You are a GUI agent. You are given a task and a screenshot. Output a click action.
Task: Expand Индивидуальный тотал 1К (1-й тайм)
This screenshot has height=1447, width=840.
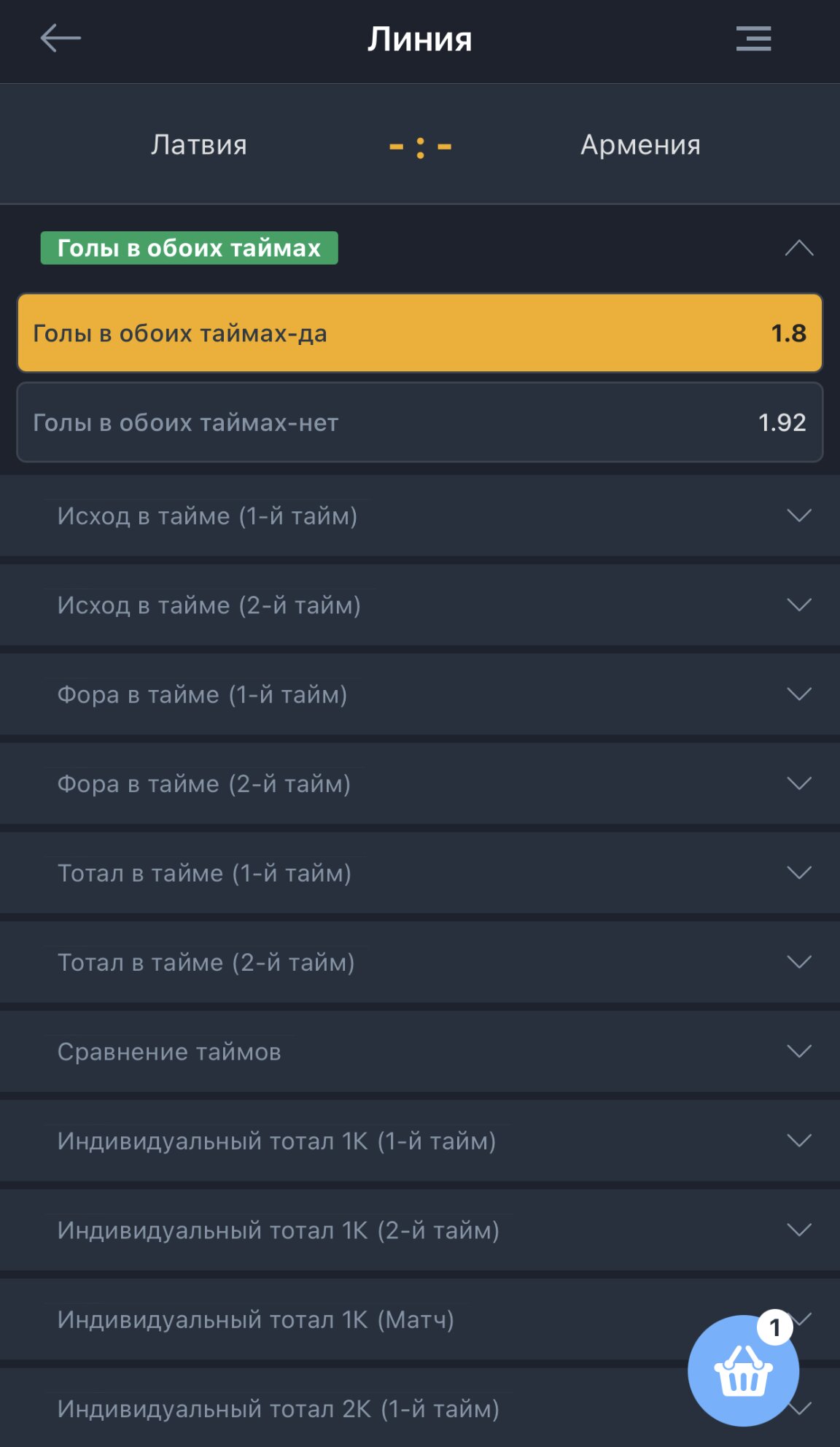pyautogui.click(x=420, y=1141)
